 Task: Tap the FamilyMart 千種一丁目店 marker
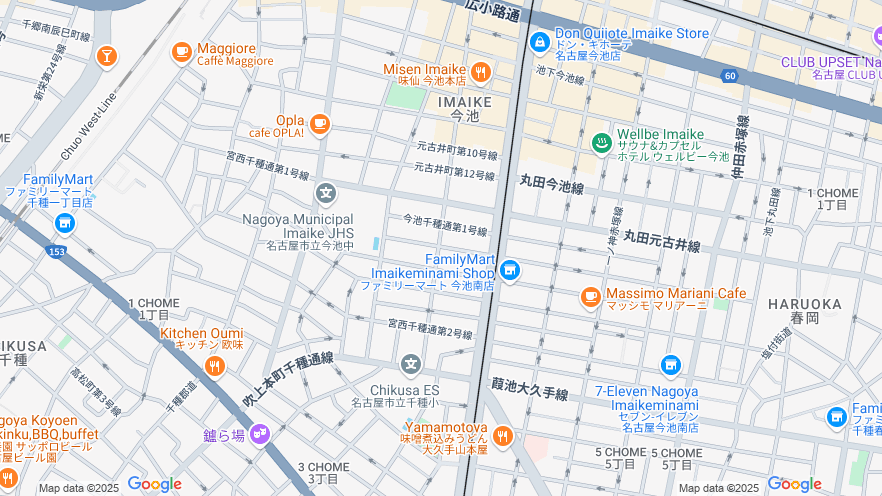pos(65,222)
